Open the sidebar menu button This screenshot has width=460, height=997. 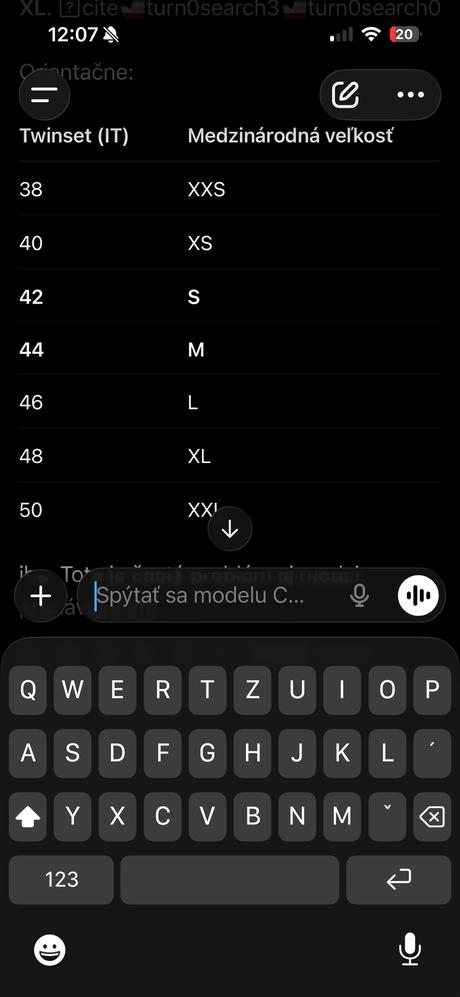(45, 95)
